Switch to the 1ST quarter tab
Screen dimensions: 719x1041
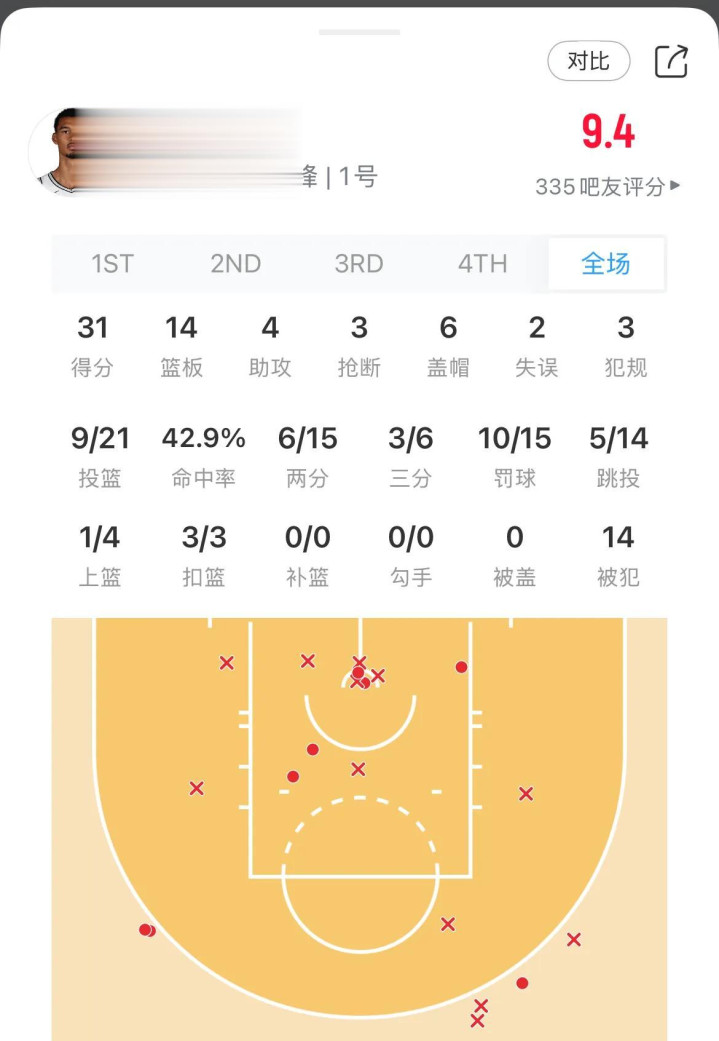(x=112, y=264)
